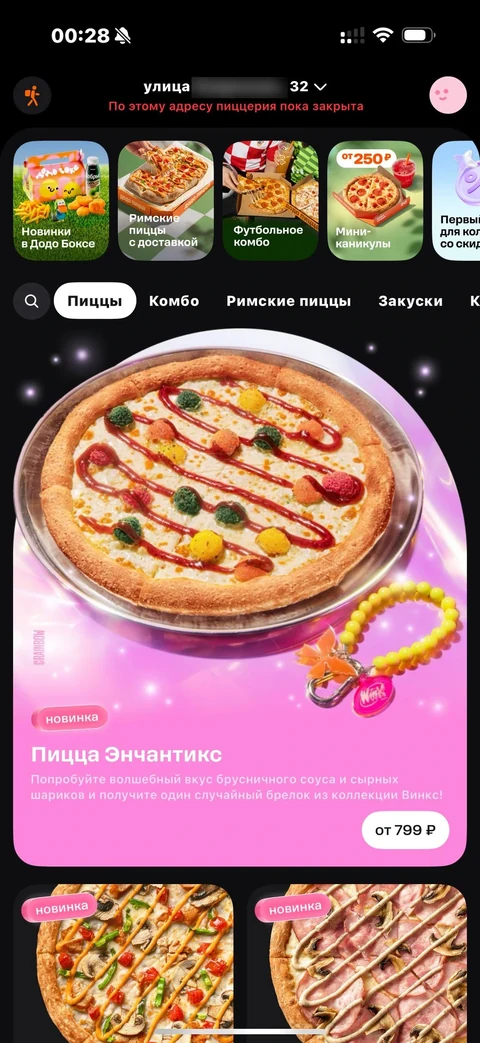Open the Новинки в Додо Боксе story
This screenshot has width=480, height=1043.
pyautogui.click(x=61, y=200)
